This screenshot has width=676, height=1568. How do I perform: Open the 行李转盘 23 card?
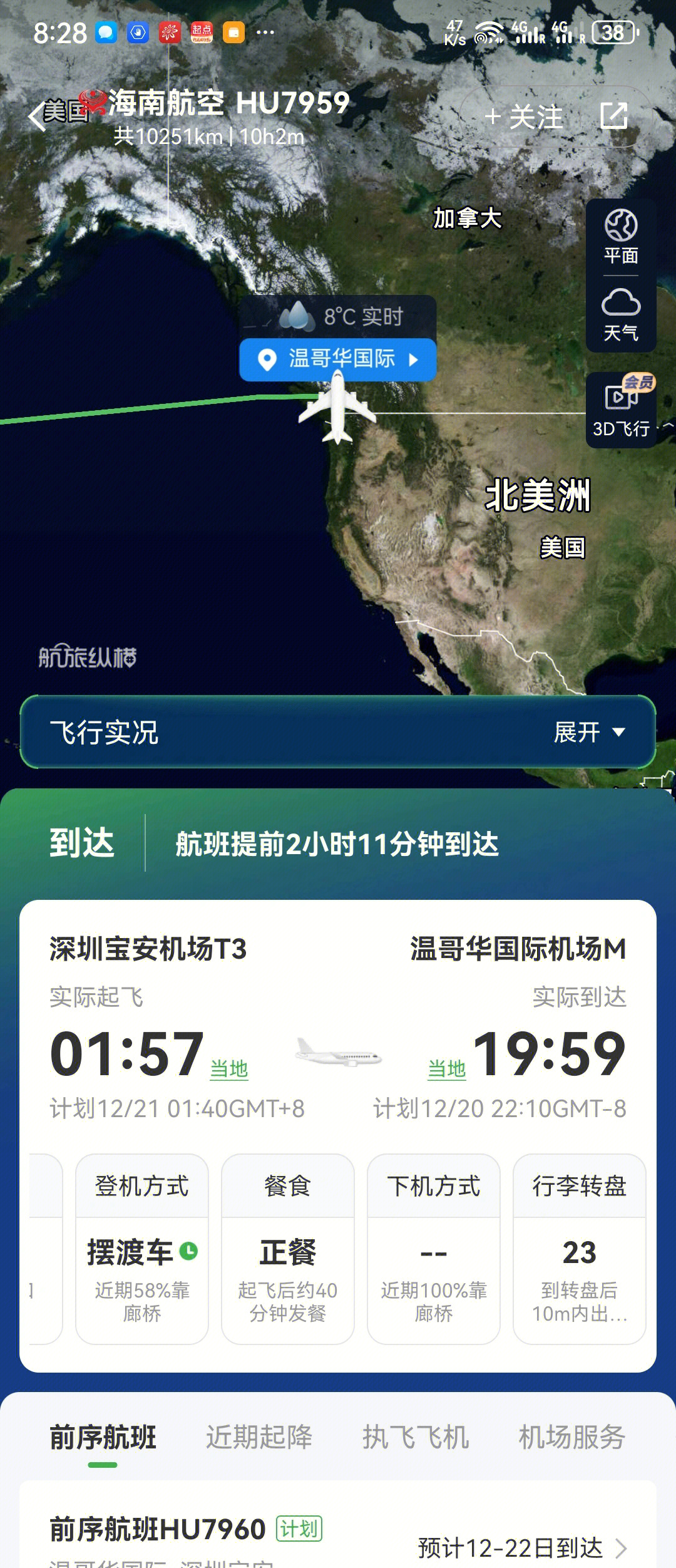579,1249
